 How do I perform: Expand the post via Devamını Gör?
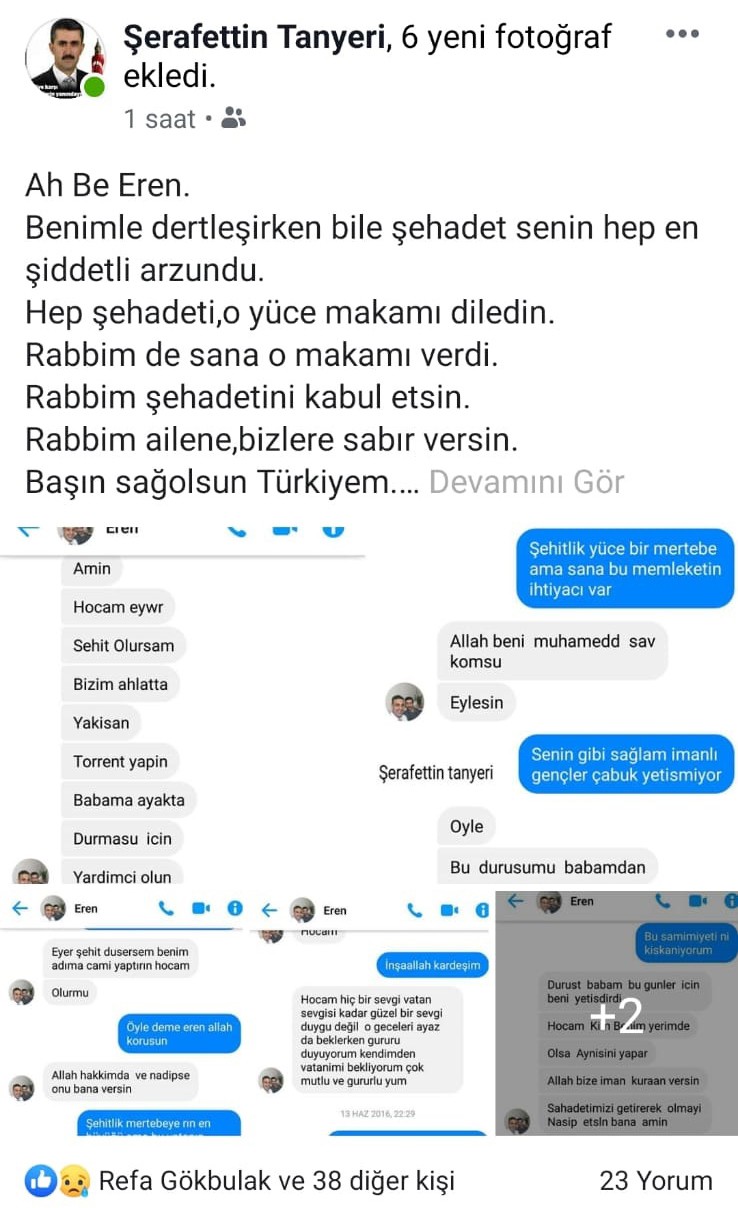(528, 482)
